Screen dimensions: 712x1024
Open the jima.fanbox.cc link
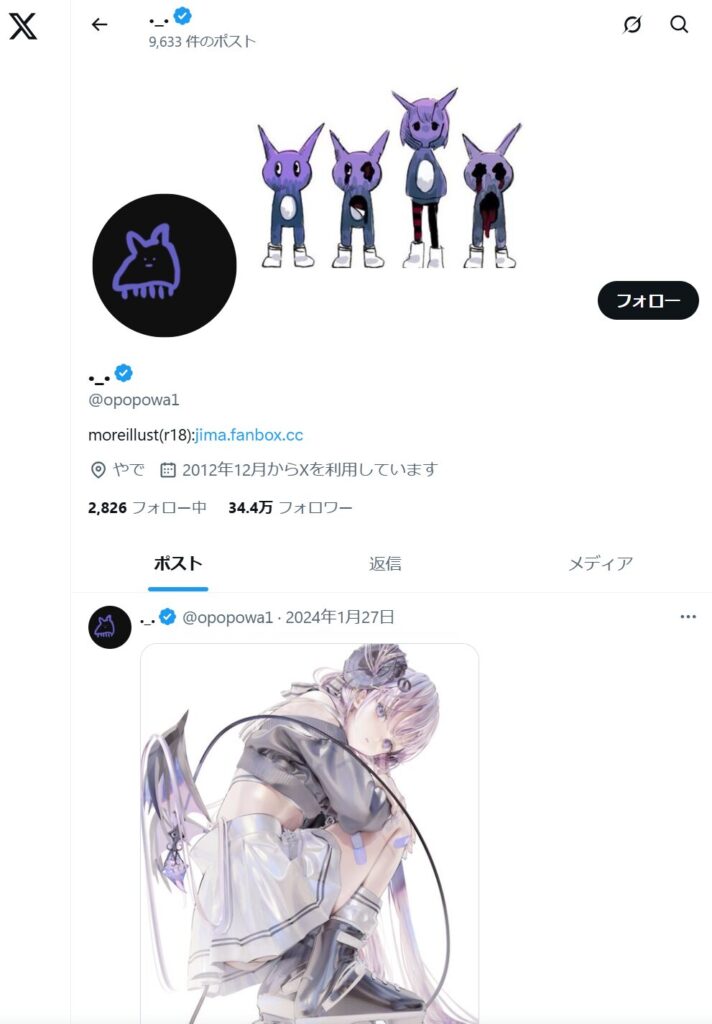coord(249,435)
